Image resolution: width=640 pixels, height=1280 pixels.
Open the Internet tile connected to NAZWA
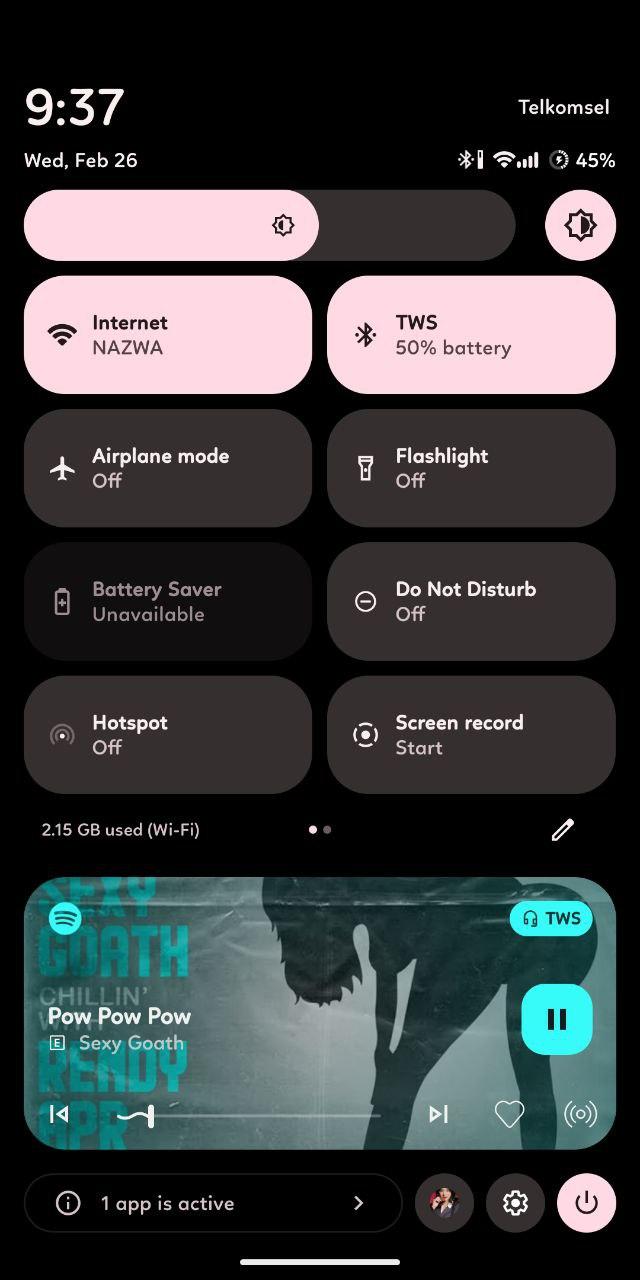168,335
